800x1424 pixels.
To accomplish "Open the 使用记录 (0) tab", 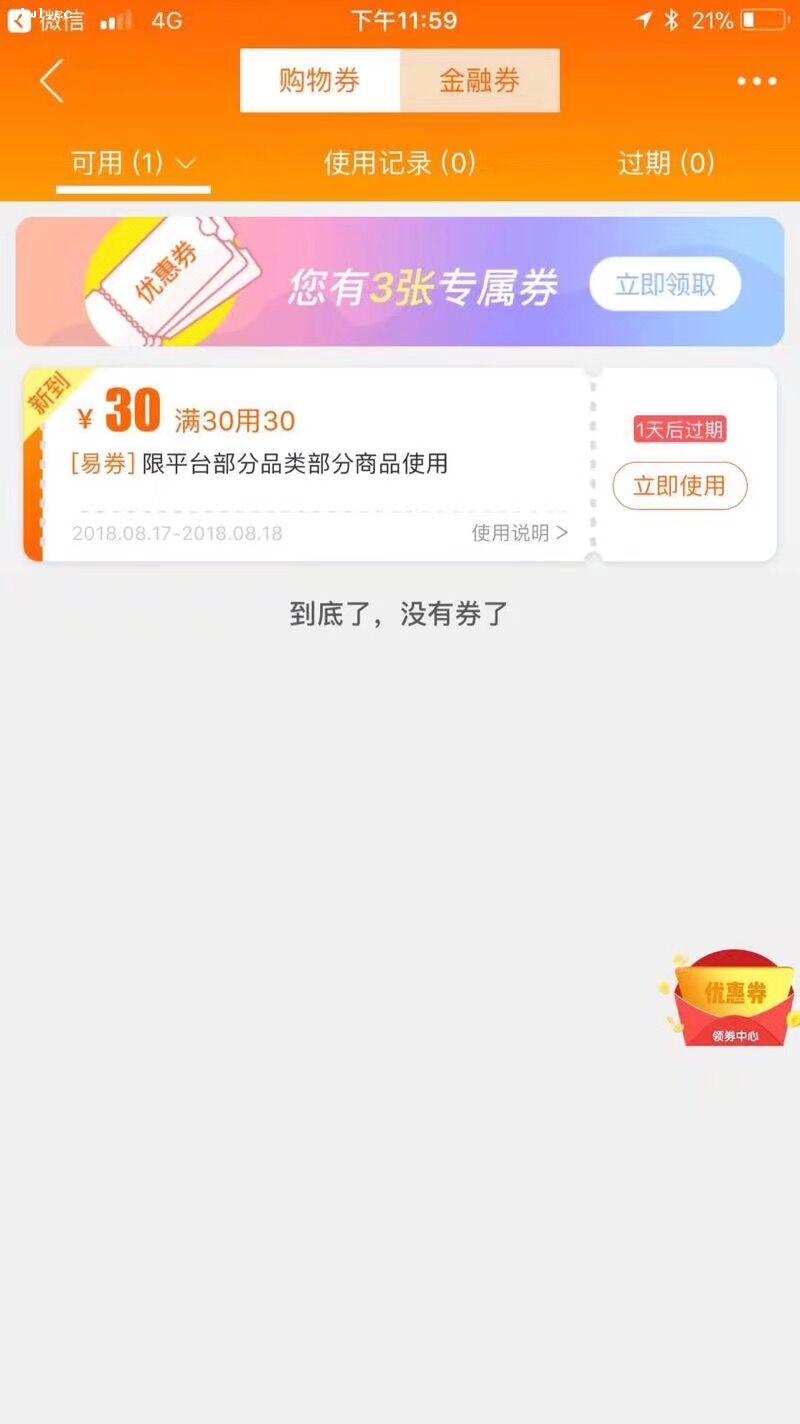I will pos(399,163).
